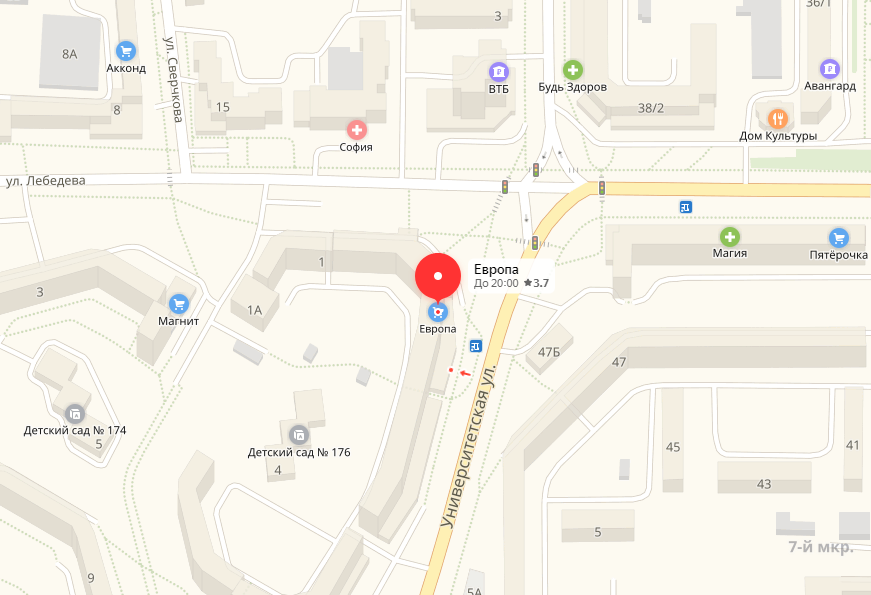871x595 pixels.
Task: Select the Магия pharmacy marker
Action: pyautogui.click(x=730, y=237)
